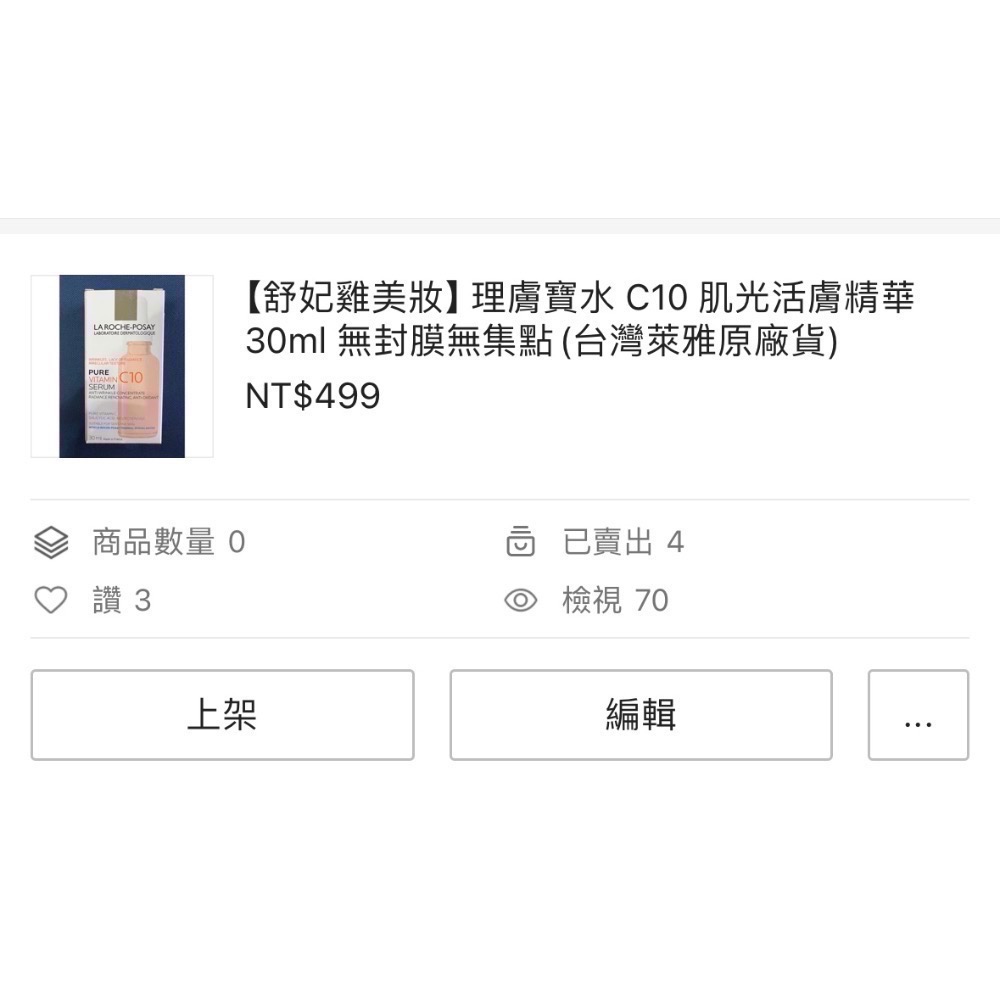
Task: Open 編輯 to edit this listing
Action: pos(641,715)
